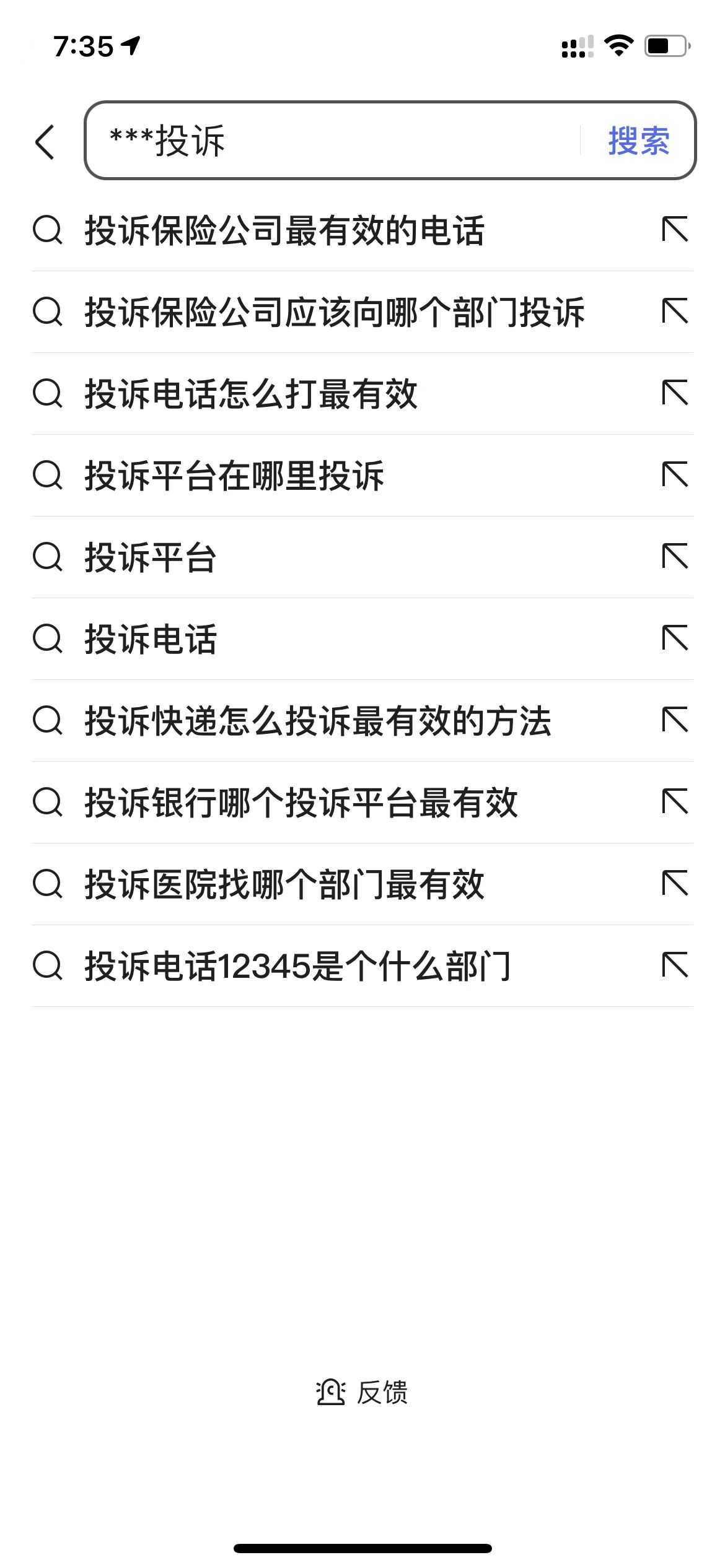This screenshot has height=1568, width=725.
Task: Select suggestion 投诉保险公司应该向哪个部门投诉
Action: coord(362,312)
